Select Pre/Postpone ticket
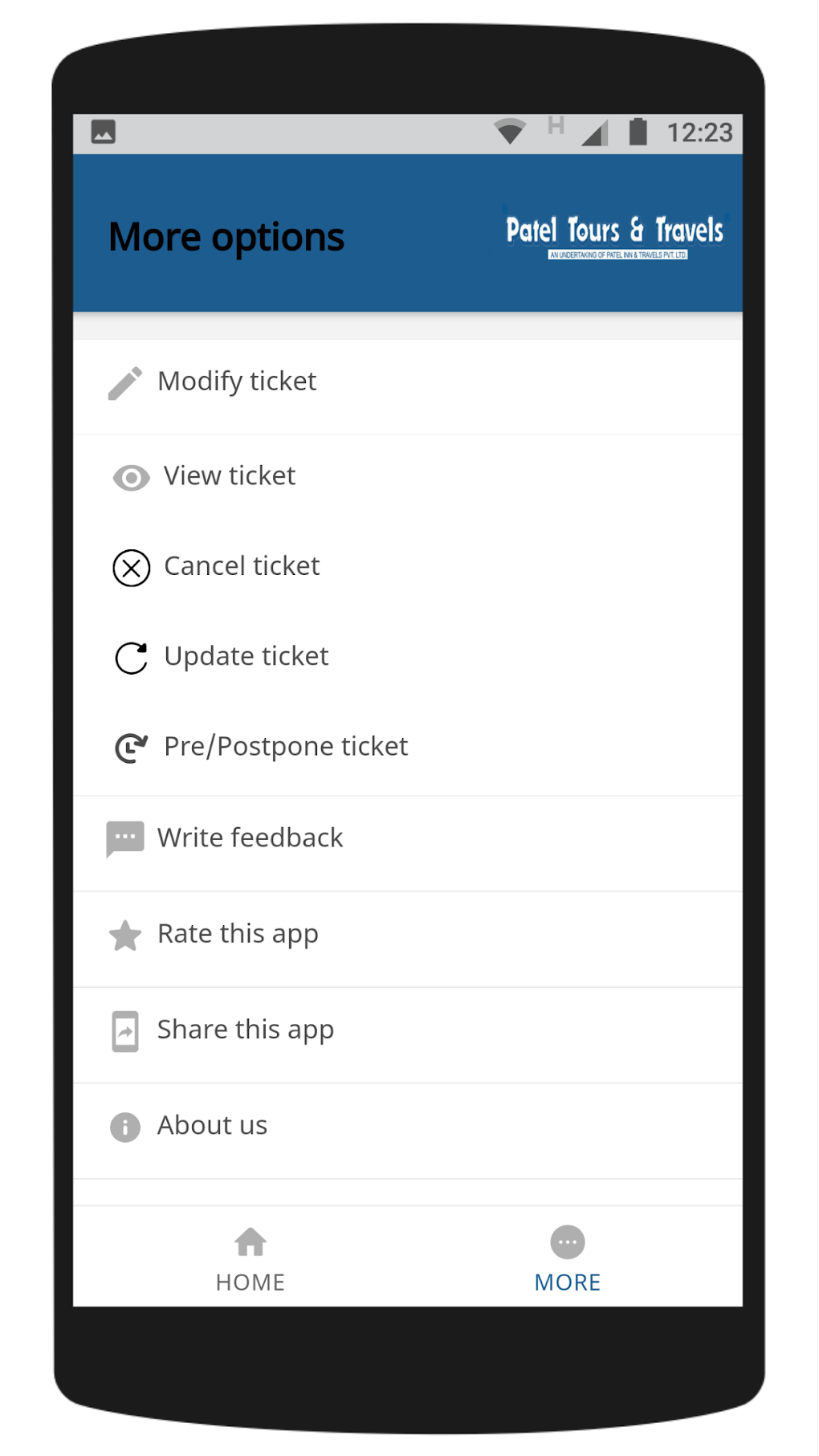819x1456 pixels. [x=285, y=747]
